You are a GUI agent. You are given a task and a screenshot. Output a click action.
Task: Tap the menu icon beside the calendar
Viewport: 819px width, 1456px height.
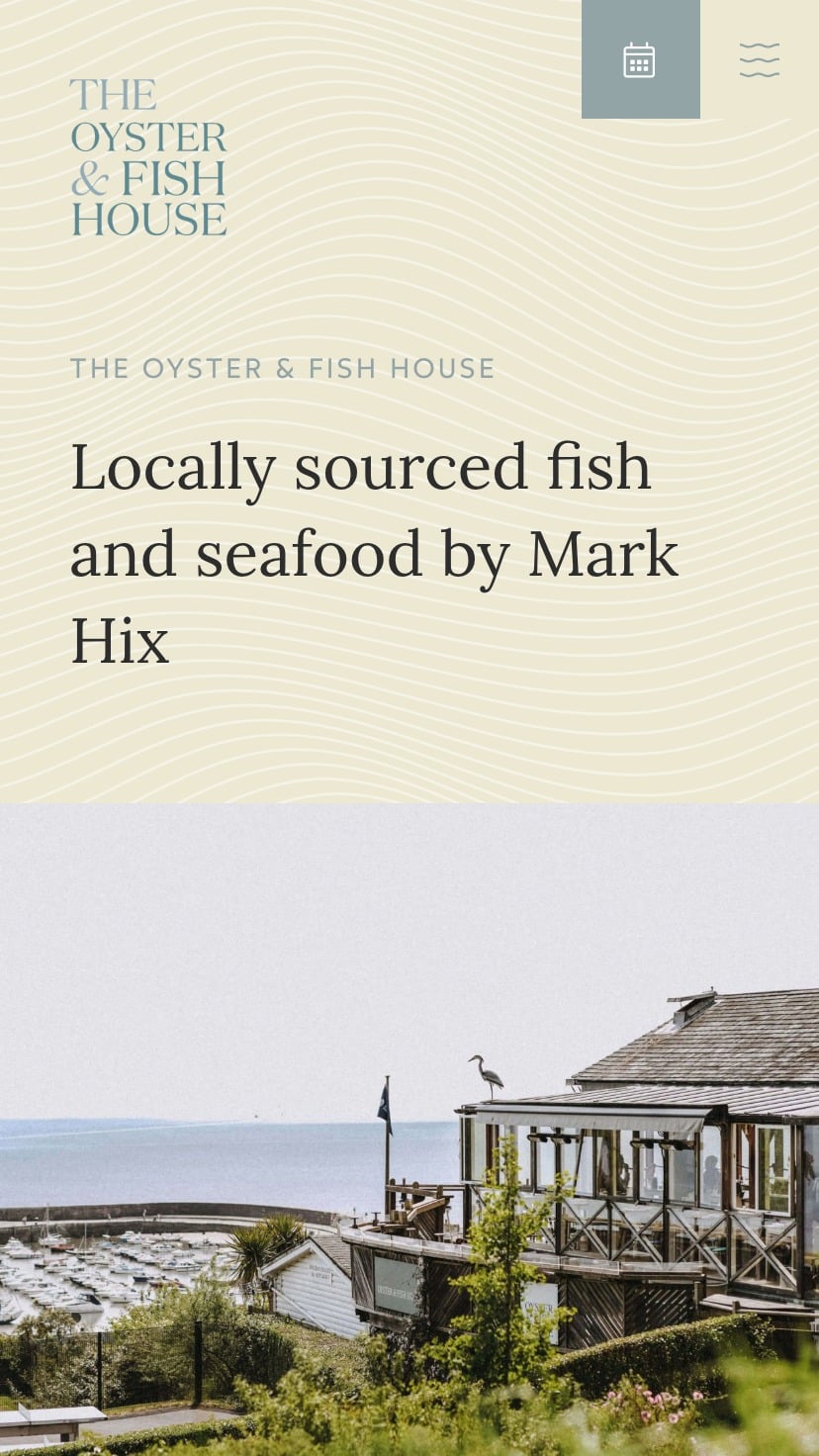pyautogui.click(x=759, y=57)
